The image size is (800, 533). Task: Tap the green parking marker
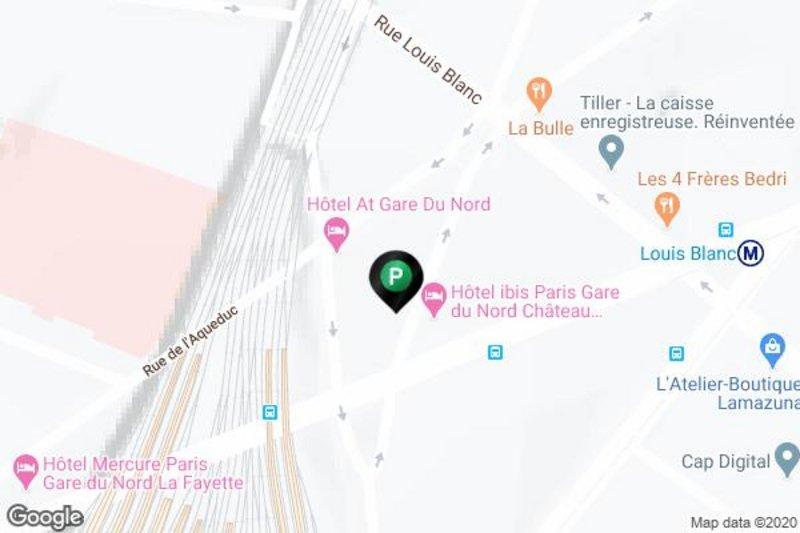(x=397, y=277)
